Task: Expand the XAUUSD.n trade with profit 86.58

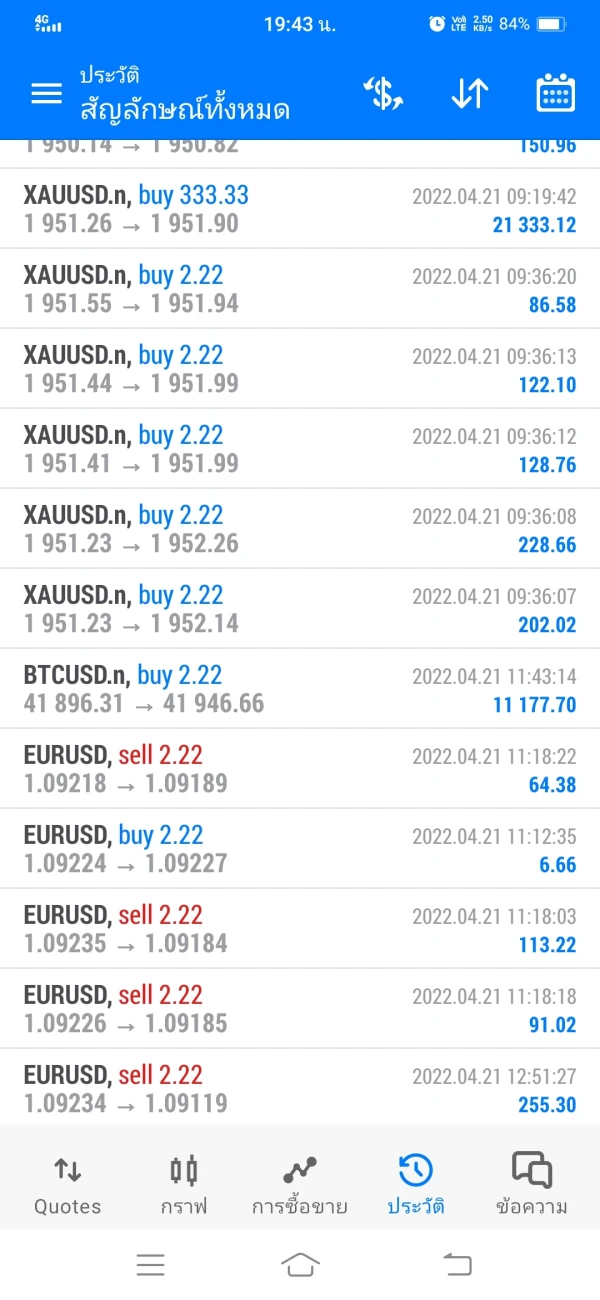Action: pyautogui.click(x=300, y=289)
